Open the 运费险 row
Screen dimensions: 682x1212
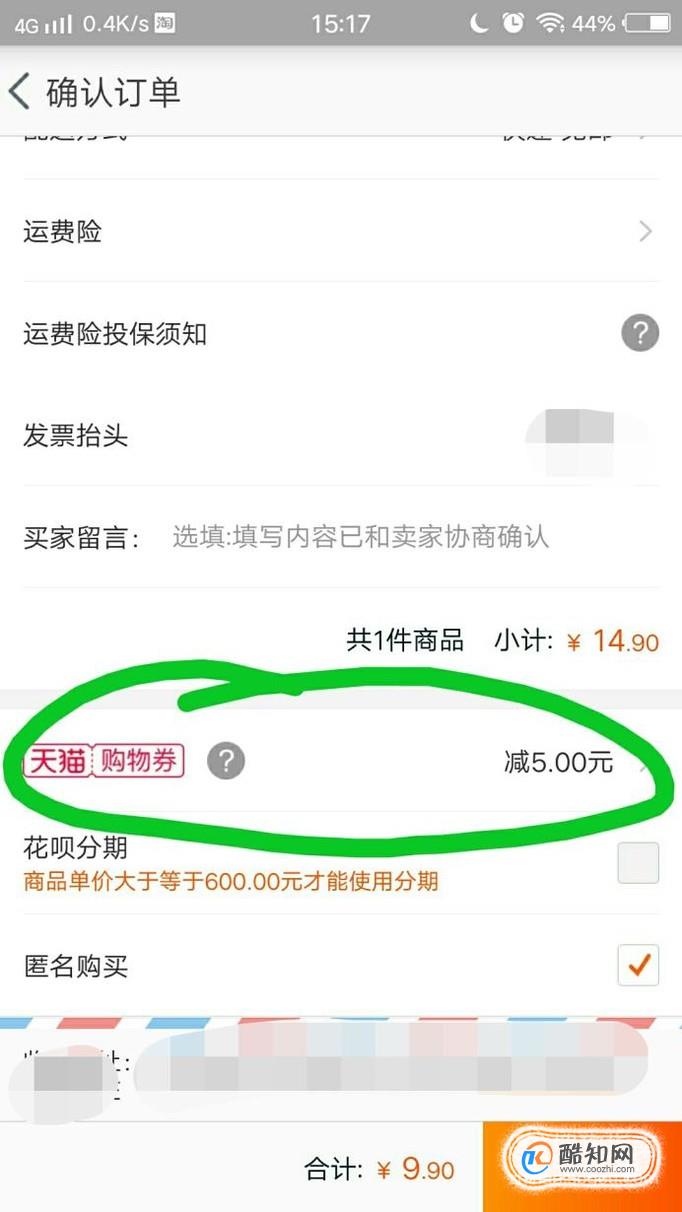coord(340,232)
